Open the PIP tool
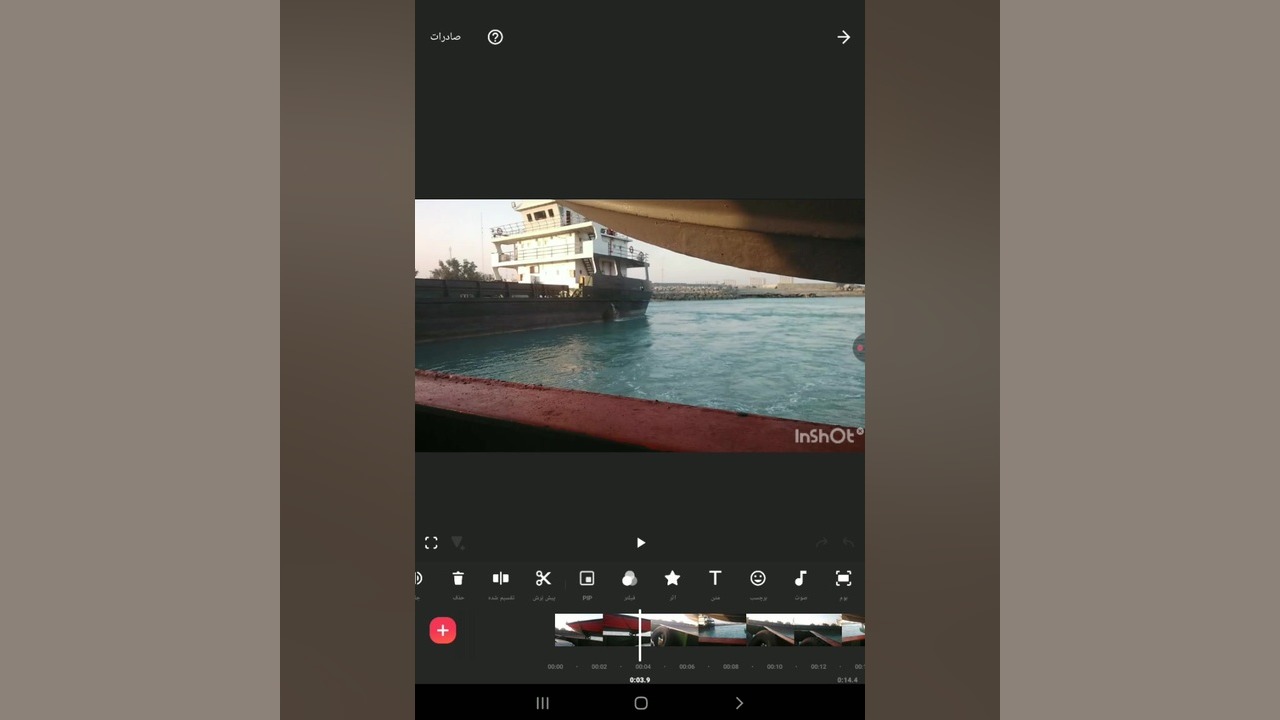Viewport: 1280px width, 720px height. click(587, 579)
